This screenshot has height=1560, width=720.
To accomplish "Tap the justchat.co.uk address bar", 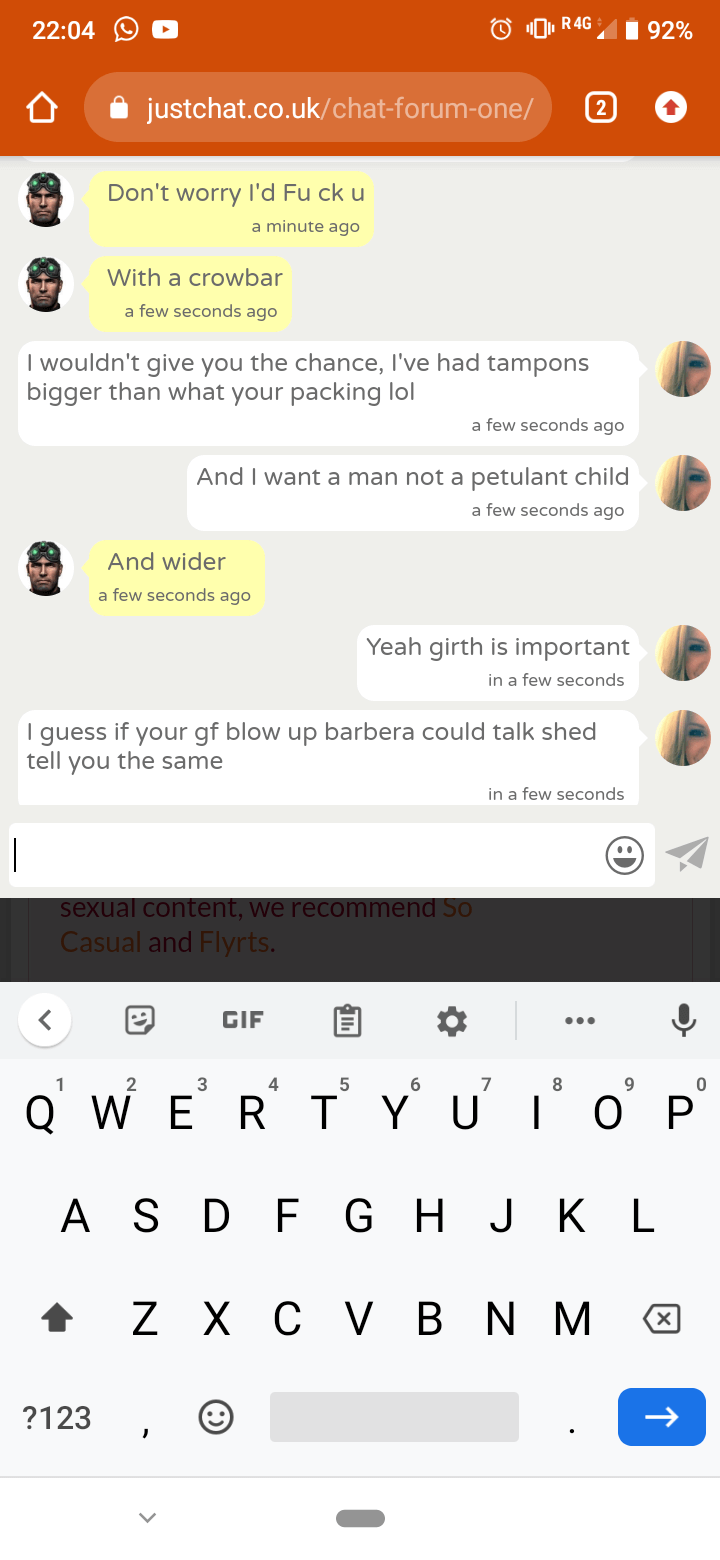I will pyautogui.click(x=318, y=108).
